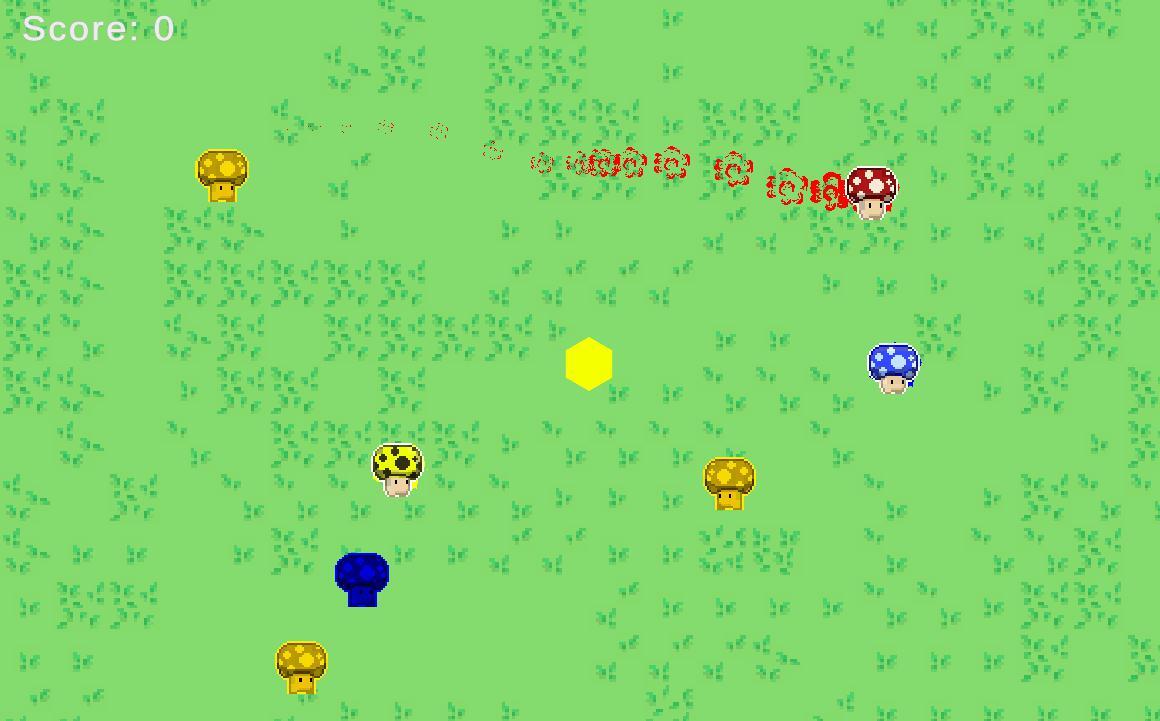Tap the yellow mushroom with black spots
This screenshot has height=721, width=1160.
[x=398, y=469]
